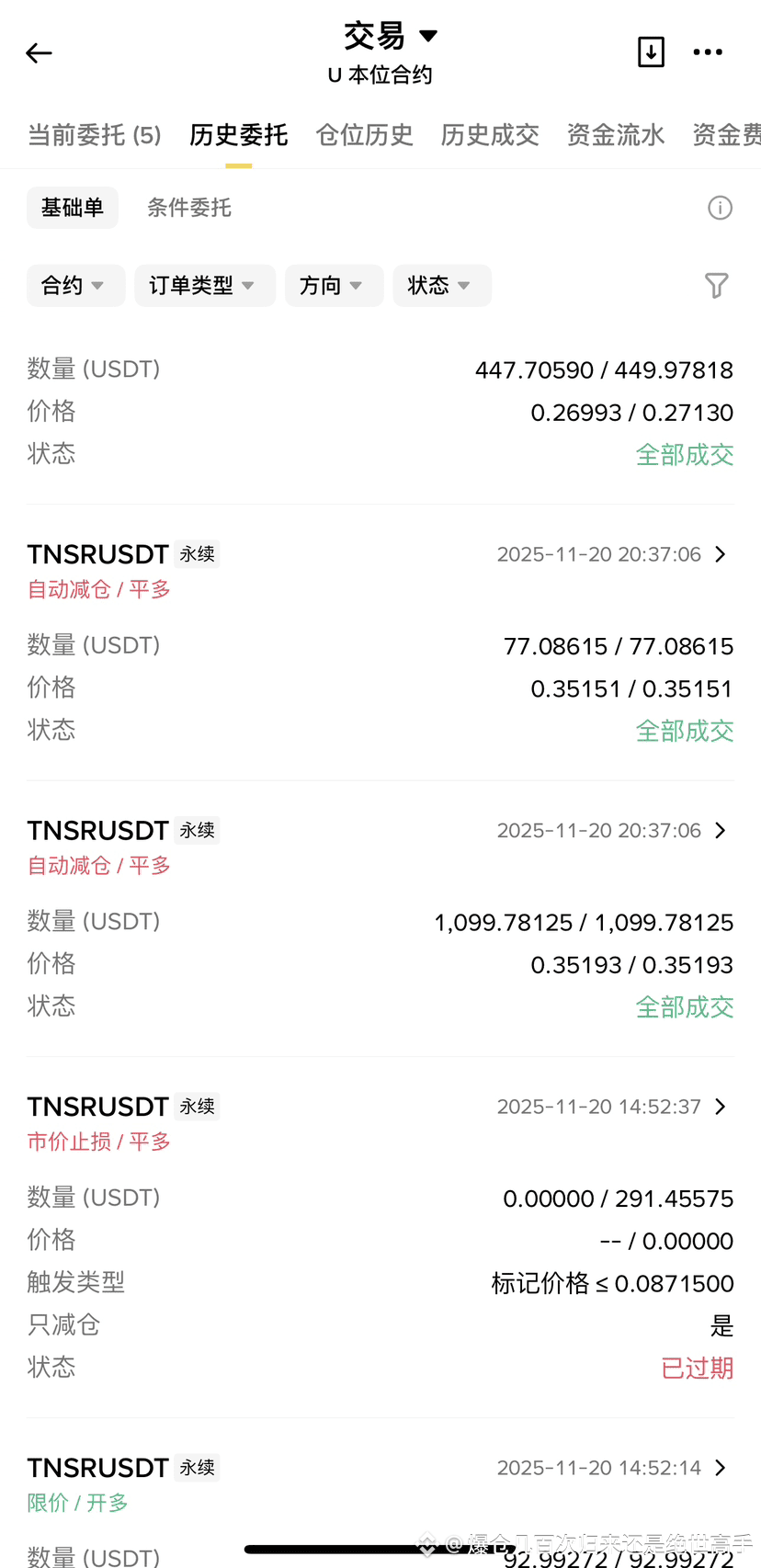Tap the download export icon
Screen dimensions: 761x1568
651,52
